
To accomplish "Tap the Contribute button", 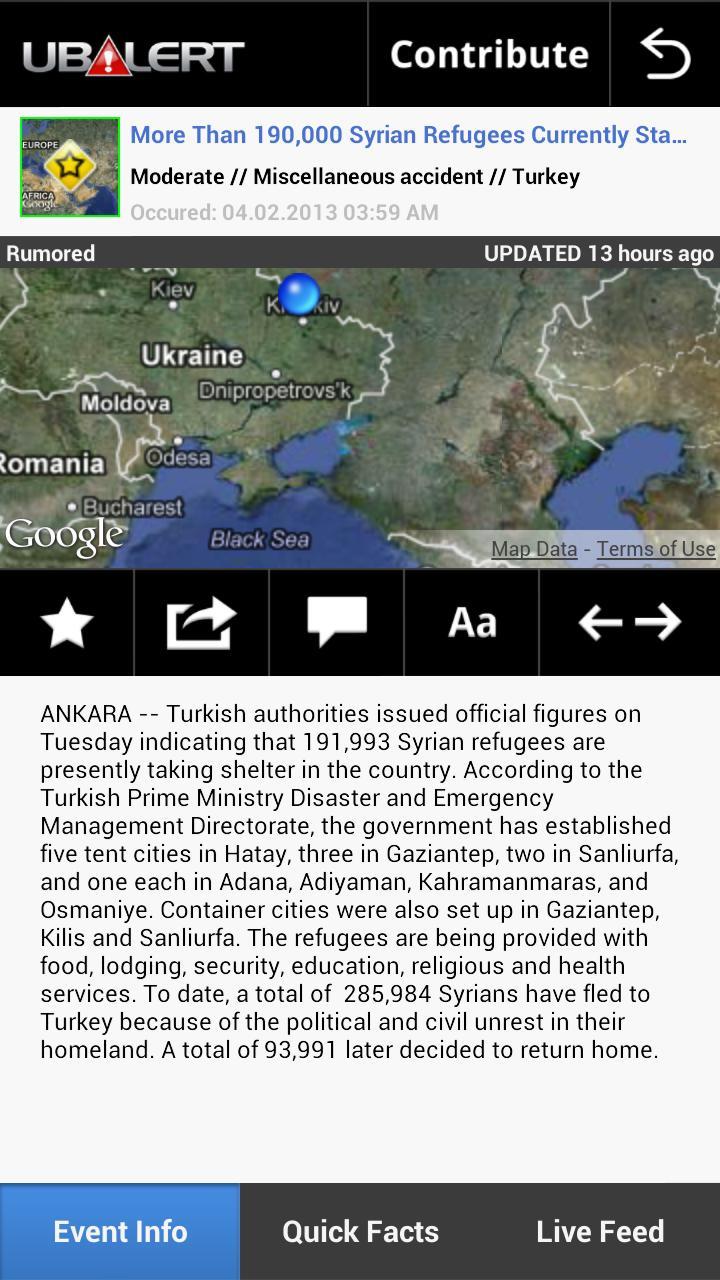I will (x=488, y=54).
